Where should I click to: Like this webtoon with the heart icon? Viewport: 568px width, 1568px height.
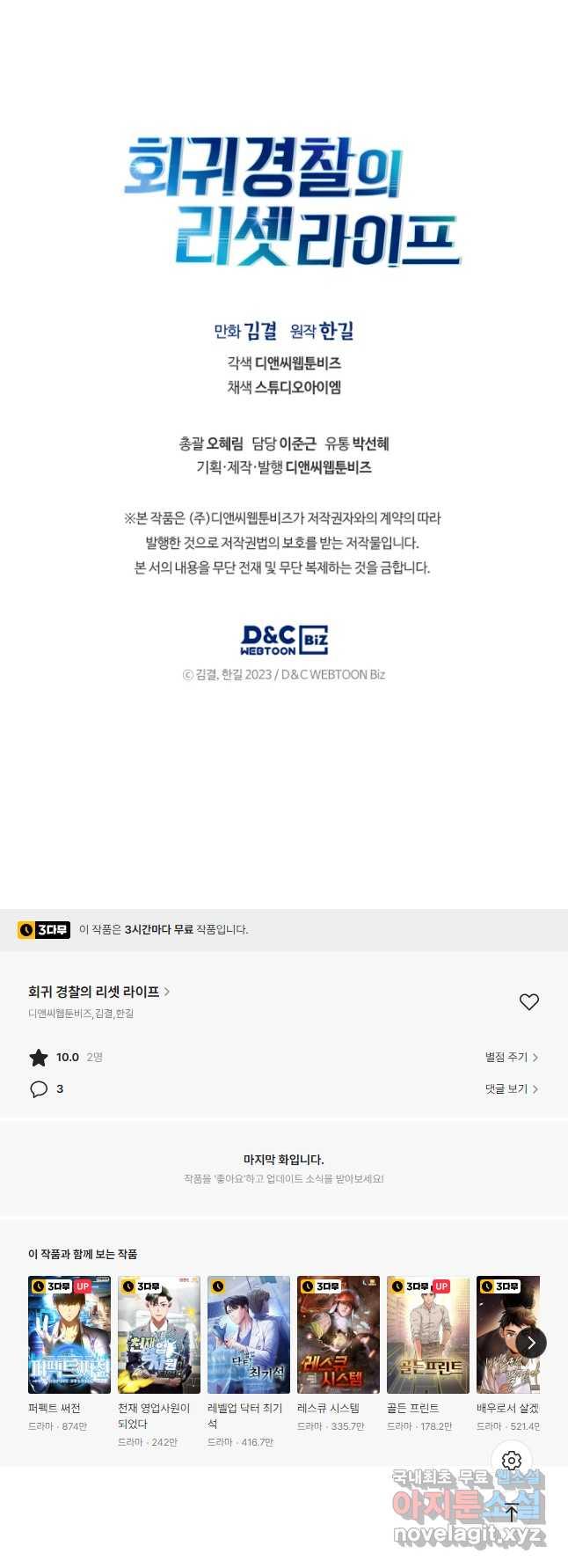tap(528, 1001)
